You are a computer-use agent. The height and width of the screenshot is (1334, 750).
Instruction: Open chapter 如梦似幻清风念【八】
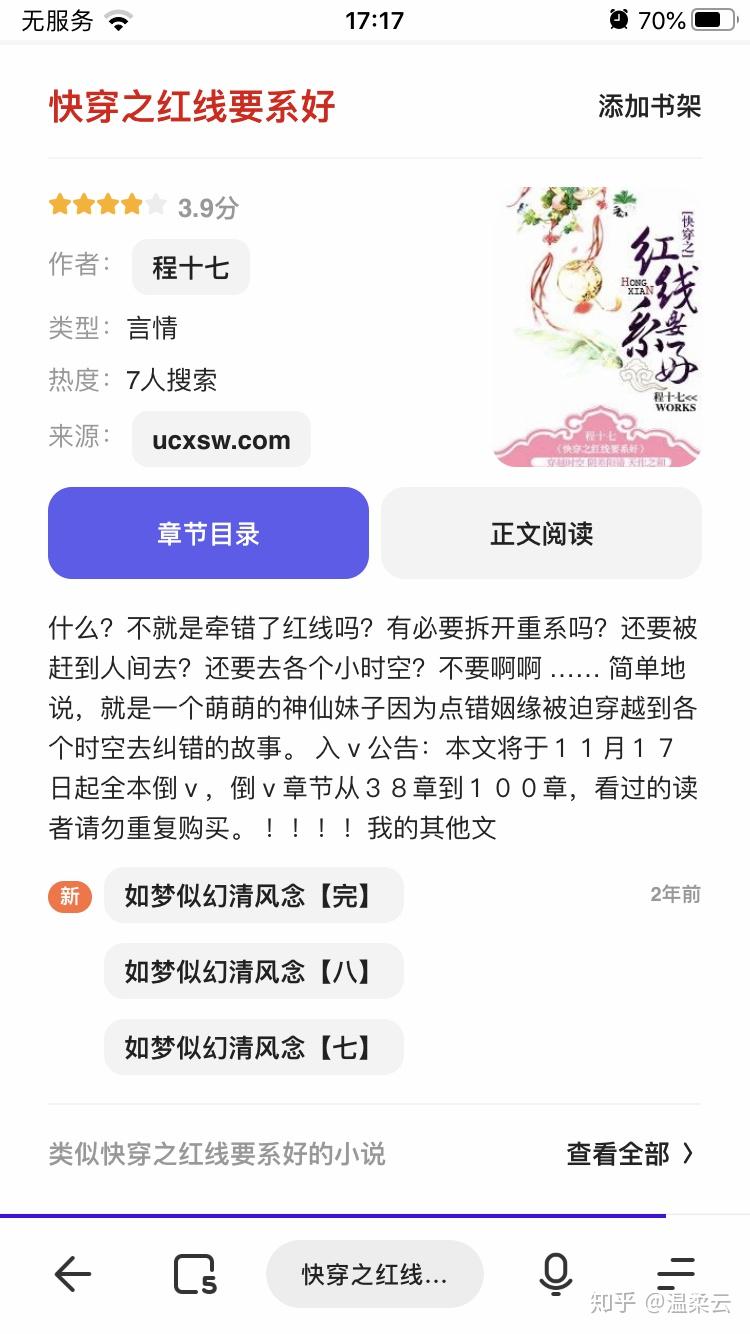pos(253,971)
